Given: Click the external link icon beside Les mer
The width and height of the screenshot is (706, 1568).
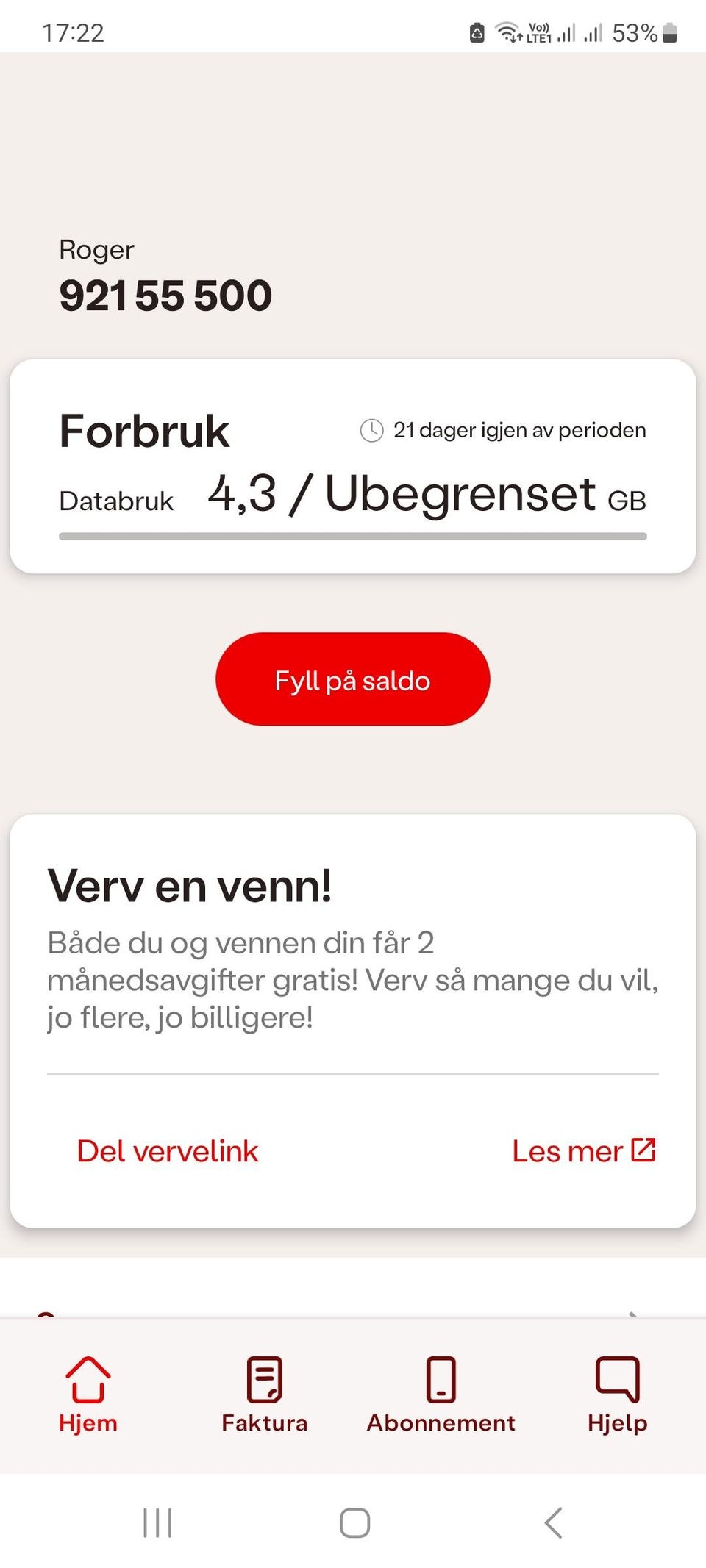Looking at the screenshot, I should pos(643,1148).
